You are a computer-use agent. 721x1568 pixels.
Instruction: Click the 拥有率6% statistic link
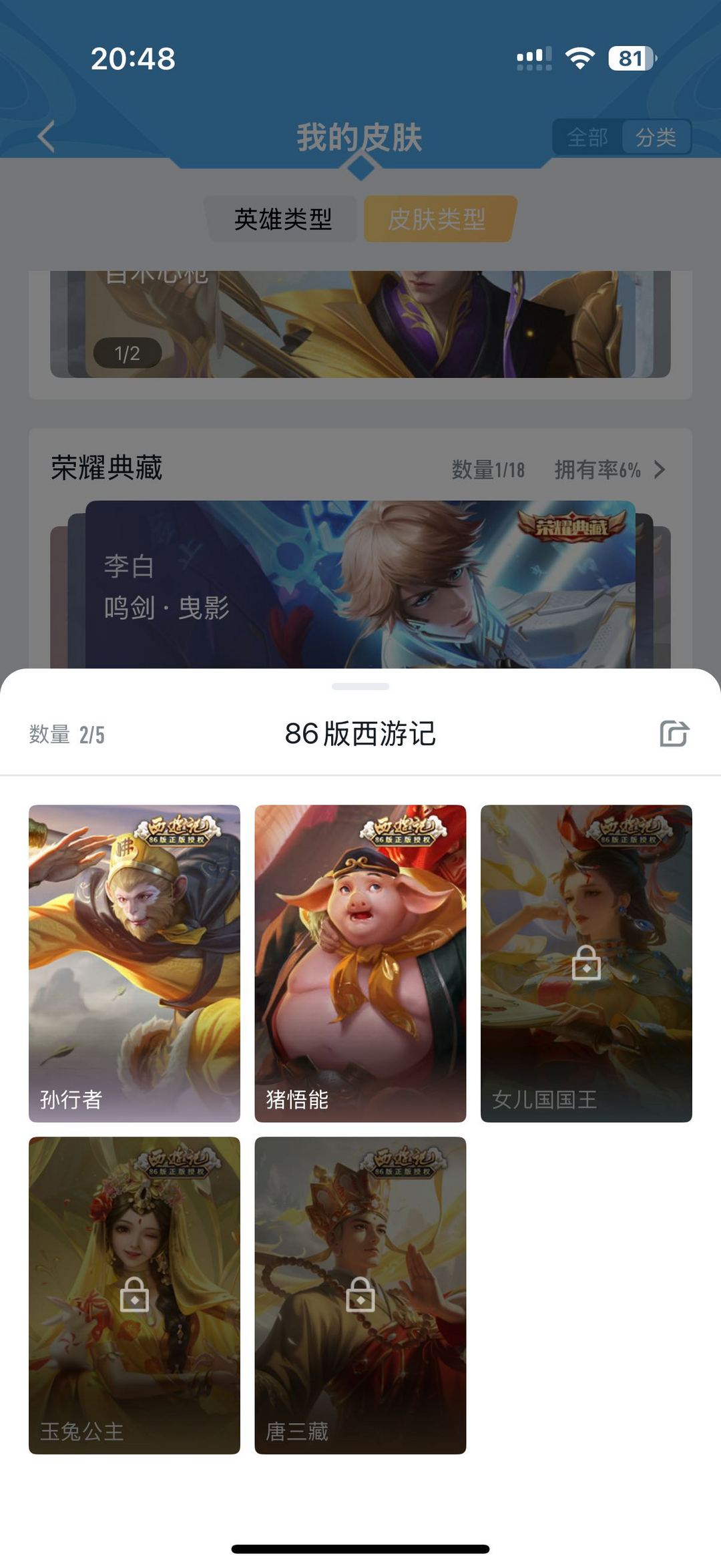click(597, 469)
